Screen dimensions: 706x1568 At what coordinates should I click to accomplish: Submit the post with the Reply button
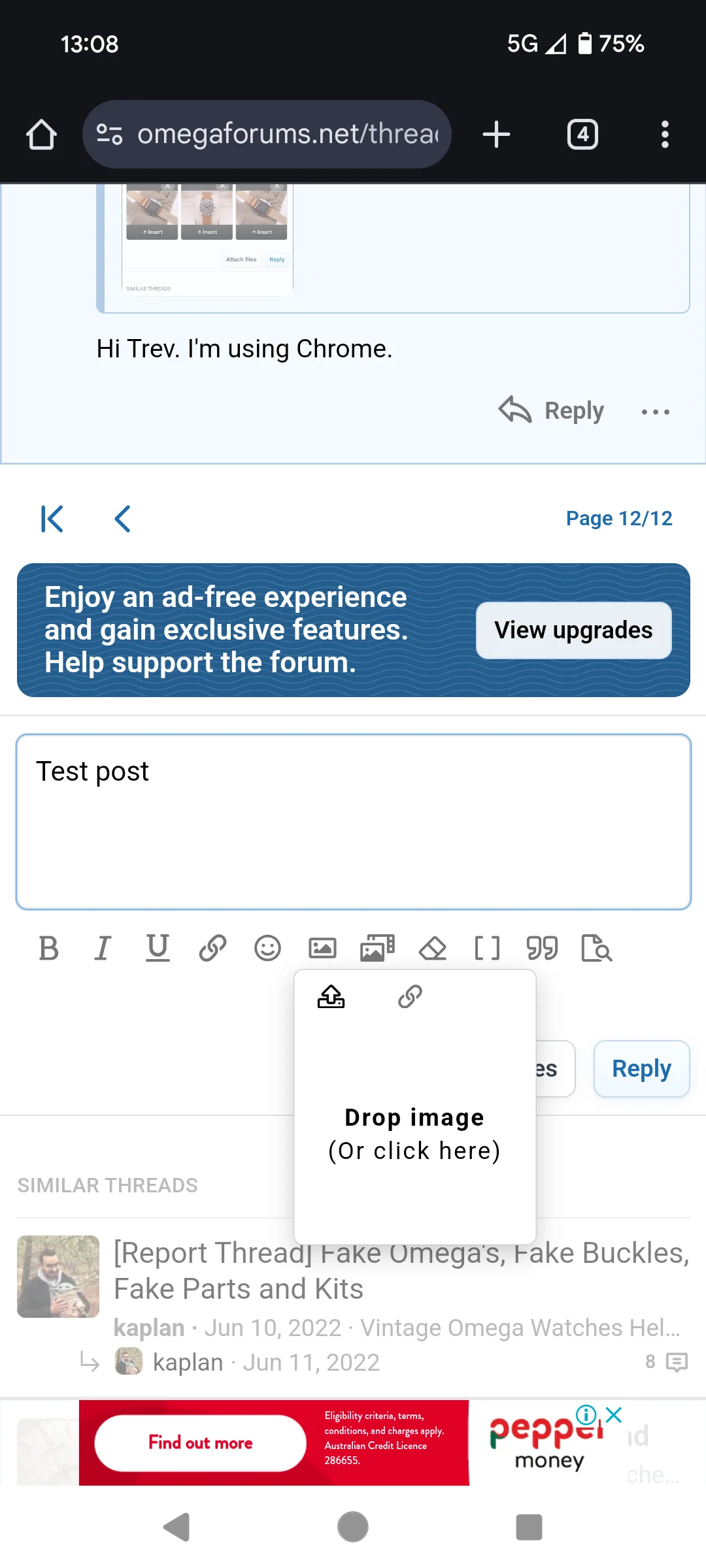click(641, 1069)
